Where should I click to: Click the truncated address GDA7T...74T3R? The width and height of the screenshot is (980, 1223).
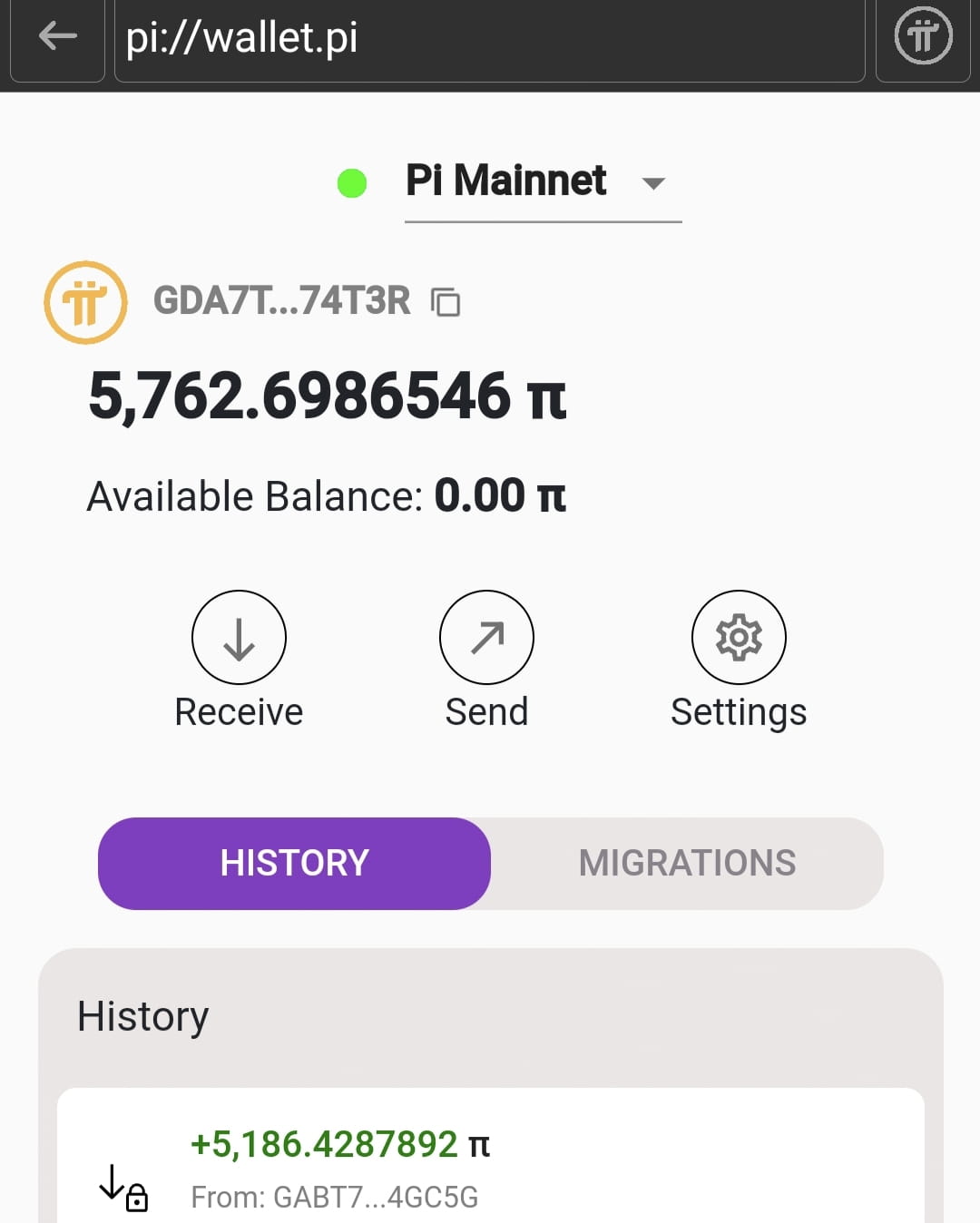pos(283,302)
